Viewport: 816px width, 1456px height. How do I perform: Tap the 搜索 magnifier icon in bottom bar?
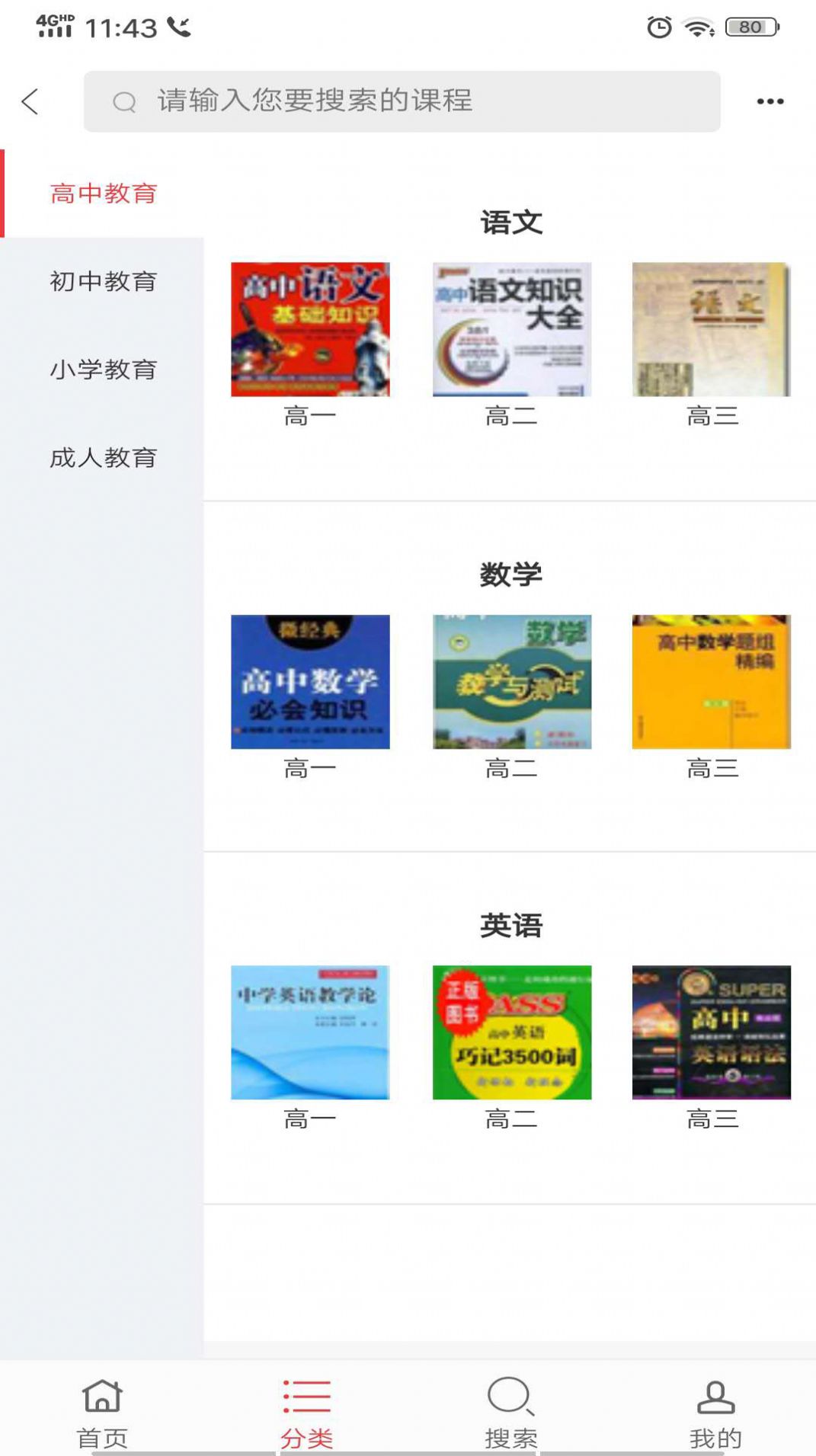pyautogui.click(x=510, y=1400)
